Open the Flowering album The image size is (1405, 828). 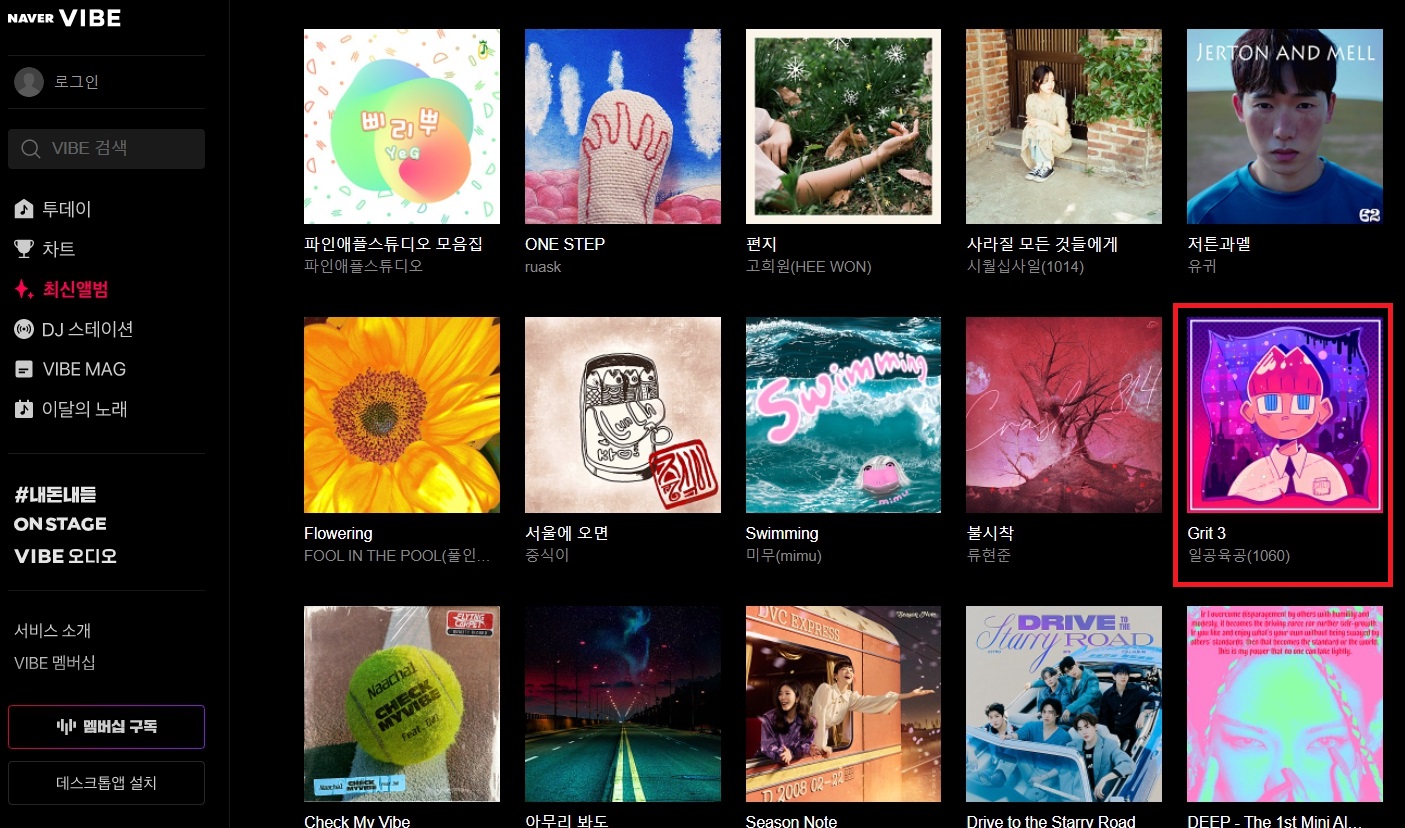401,415
